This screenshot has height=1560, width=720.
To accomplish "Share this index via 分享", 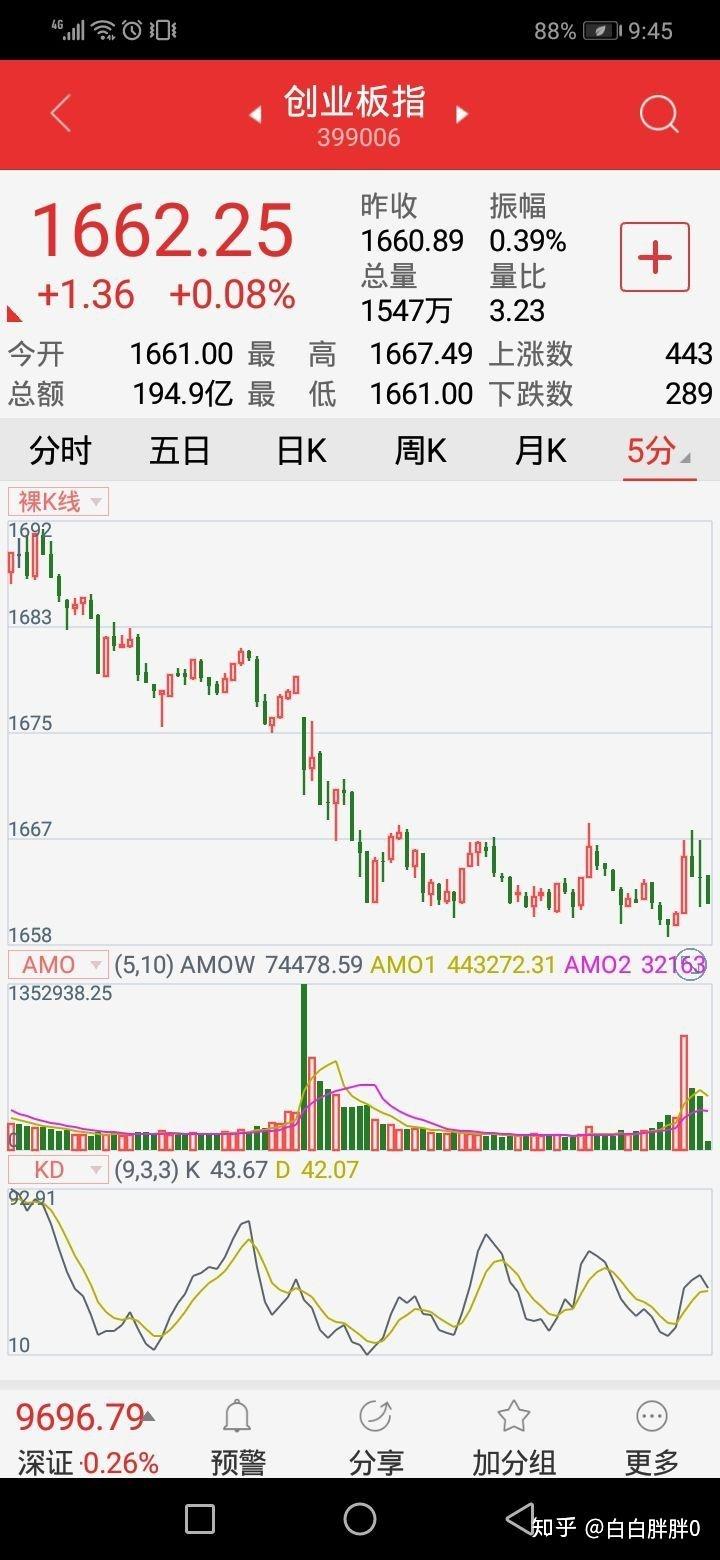I will tap(376, 1438).
